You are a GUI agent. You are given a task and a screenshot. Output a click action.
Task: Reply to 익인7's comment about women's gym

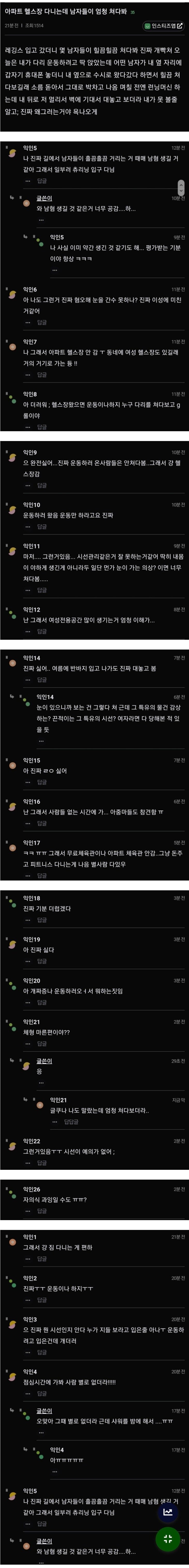[41, 374]
